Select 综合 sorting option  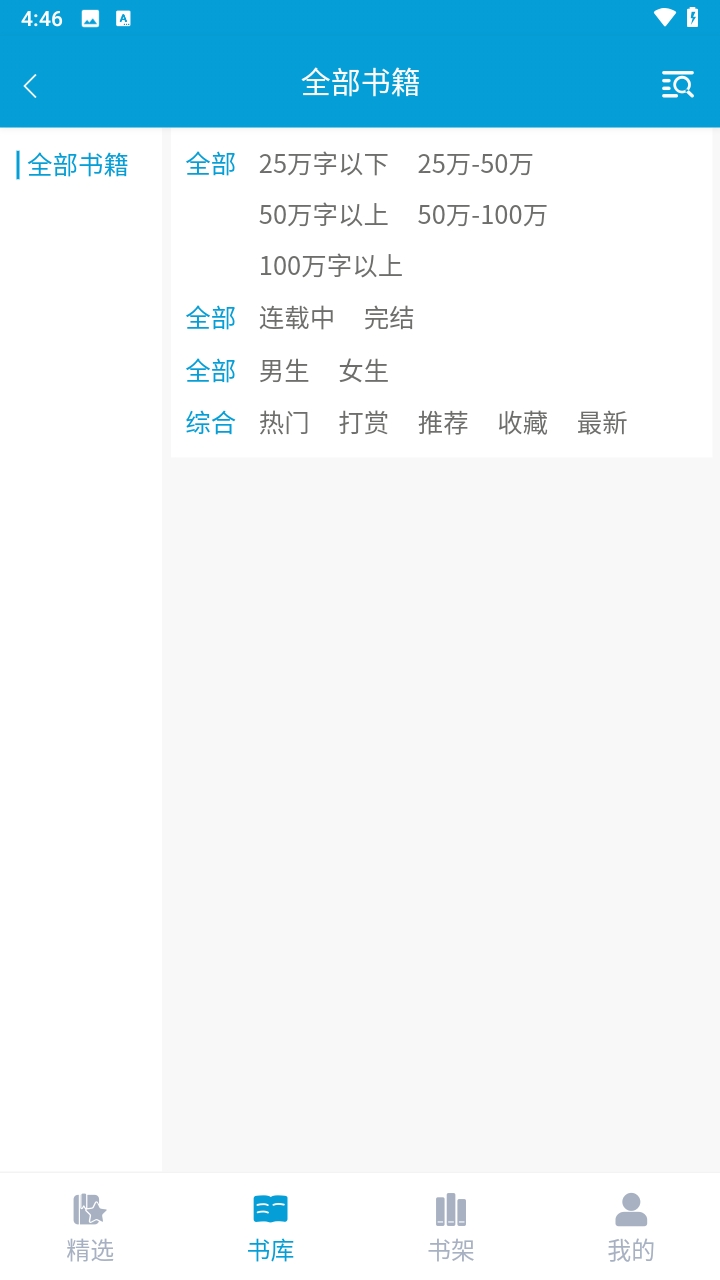(210, 423)
